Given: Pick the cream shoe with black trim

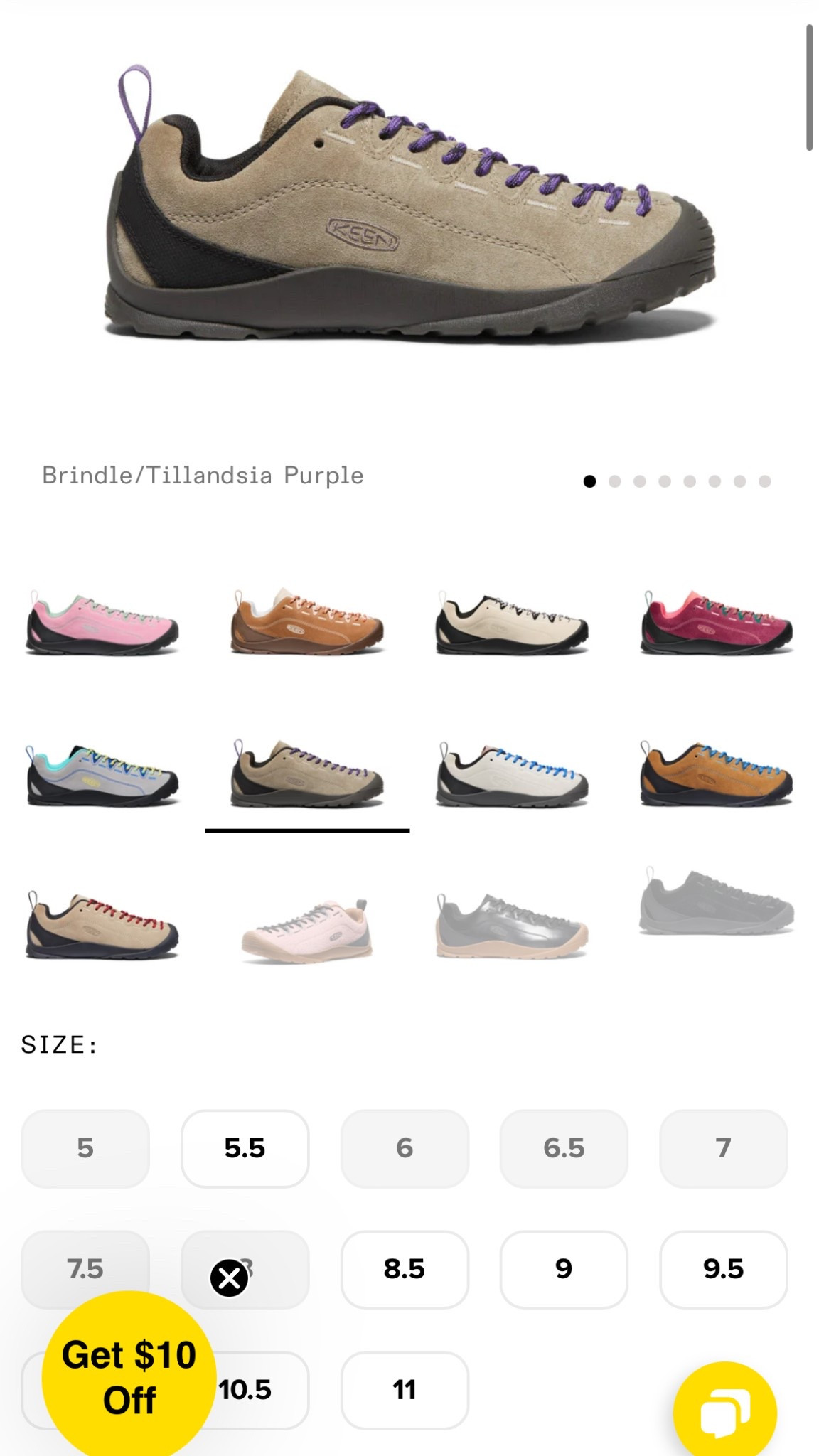Looking at the screenshot, I should point(512,623).
